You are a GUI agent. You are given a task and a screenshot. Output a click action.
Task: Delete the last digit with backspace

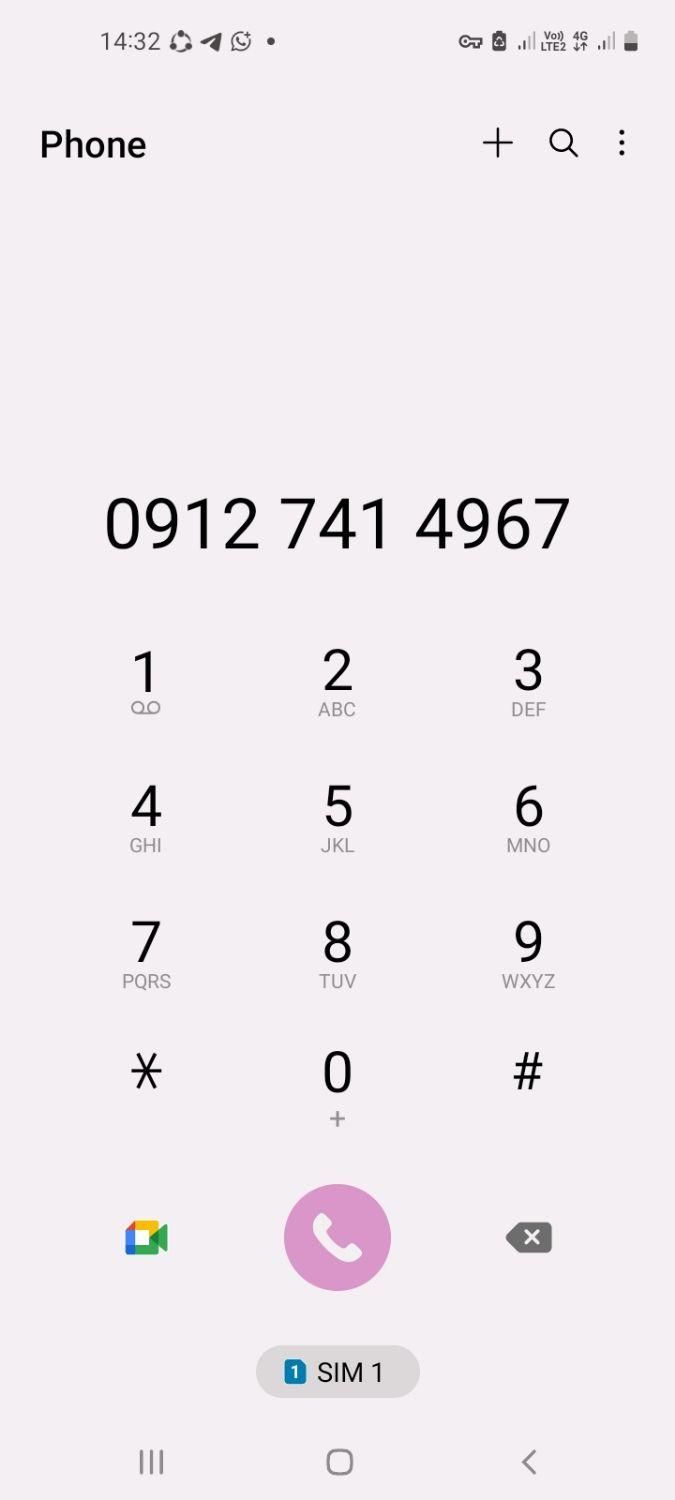(x=529, y=1238)
